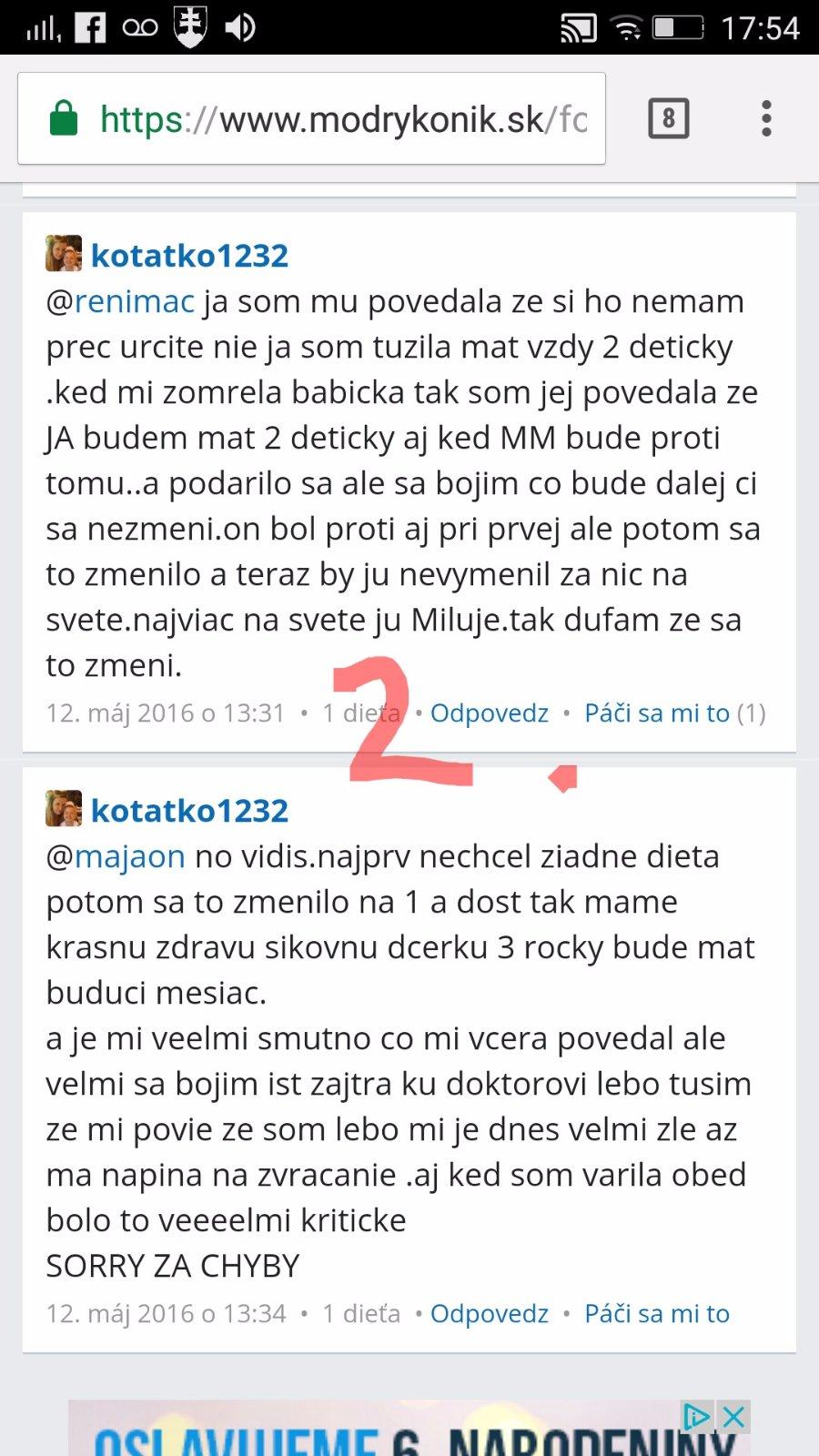819x1456 pixels.
Task: Open the AdChoices info icon on the ad
Action: (697, 1417)
